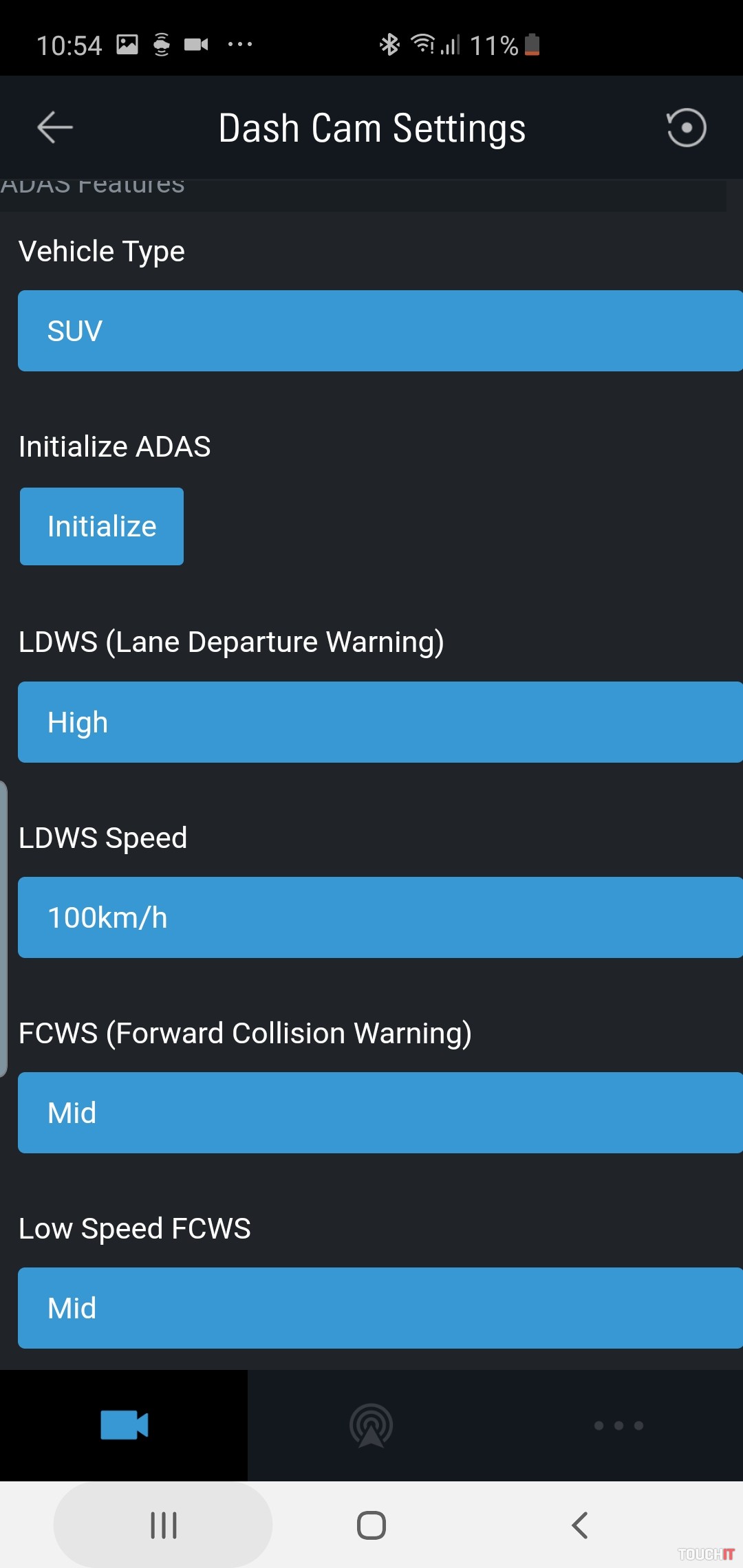Switch to the connectivity broadcast tab

[371, 1425]
